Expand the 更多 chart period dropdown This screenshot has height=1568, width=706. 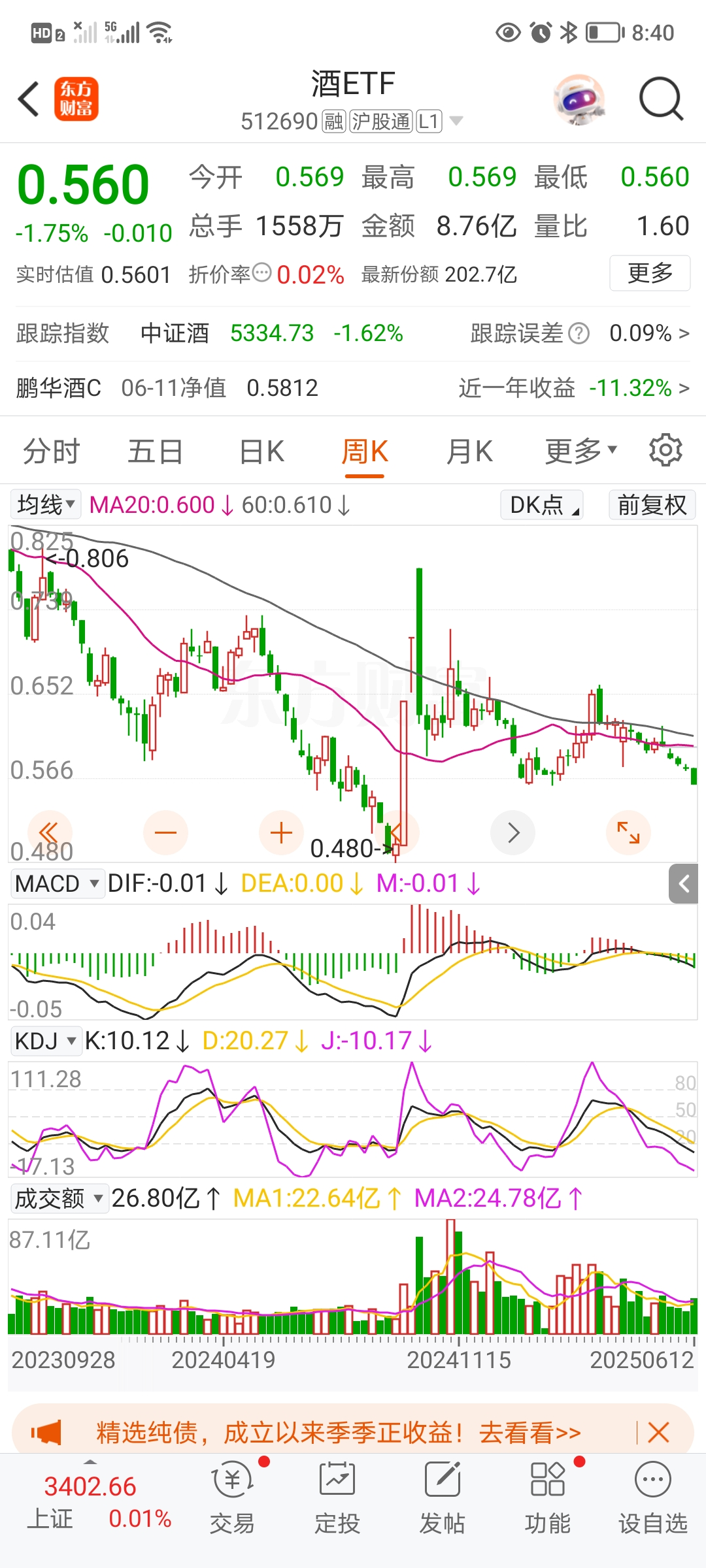(580, 451)
